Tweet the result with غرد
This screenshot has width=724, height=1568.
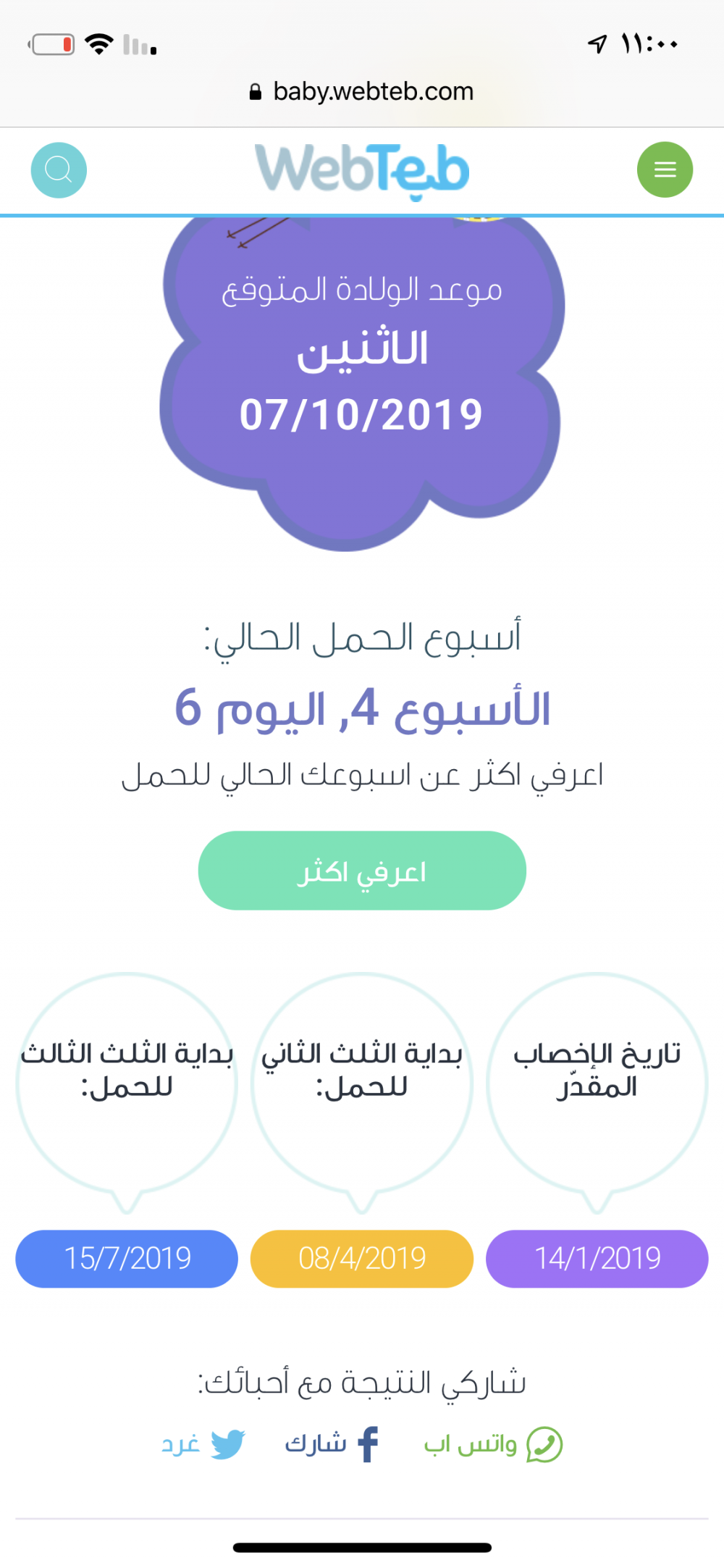[203, 1444]
